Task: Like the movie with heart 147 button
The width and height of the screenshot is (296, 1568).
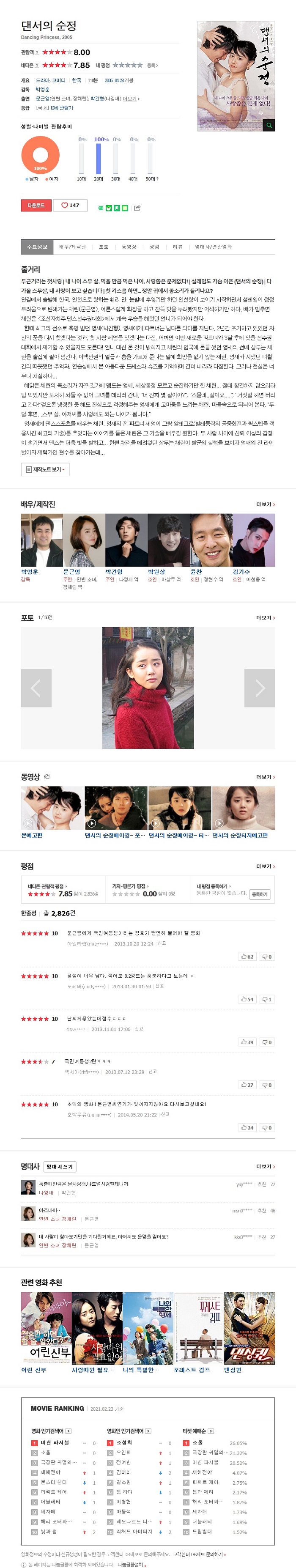Action: tap(70, 205)
